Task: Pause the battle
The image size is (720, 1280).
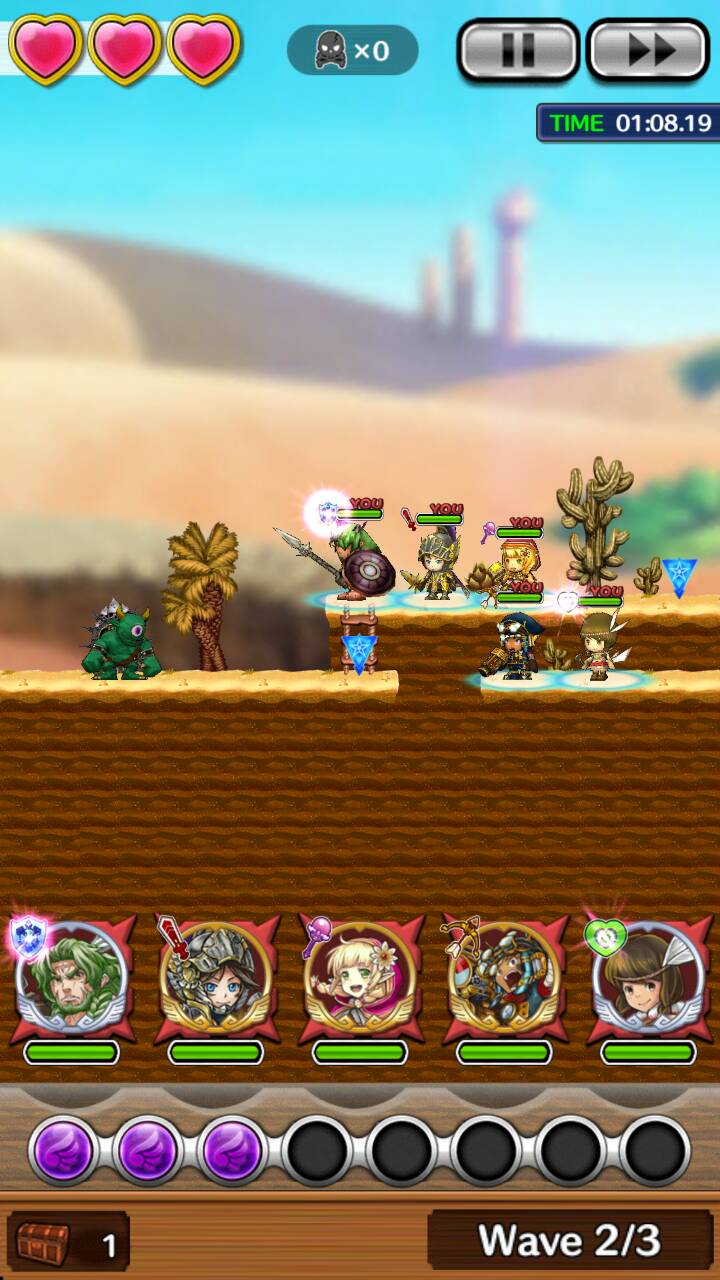Action: (x=518, y=50)
